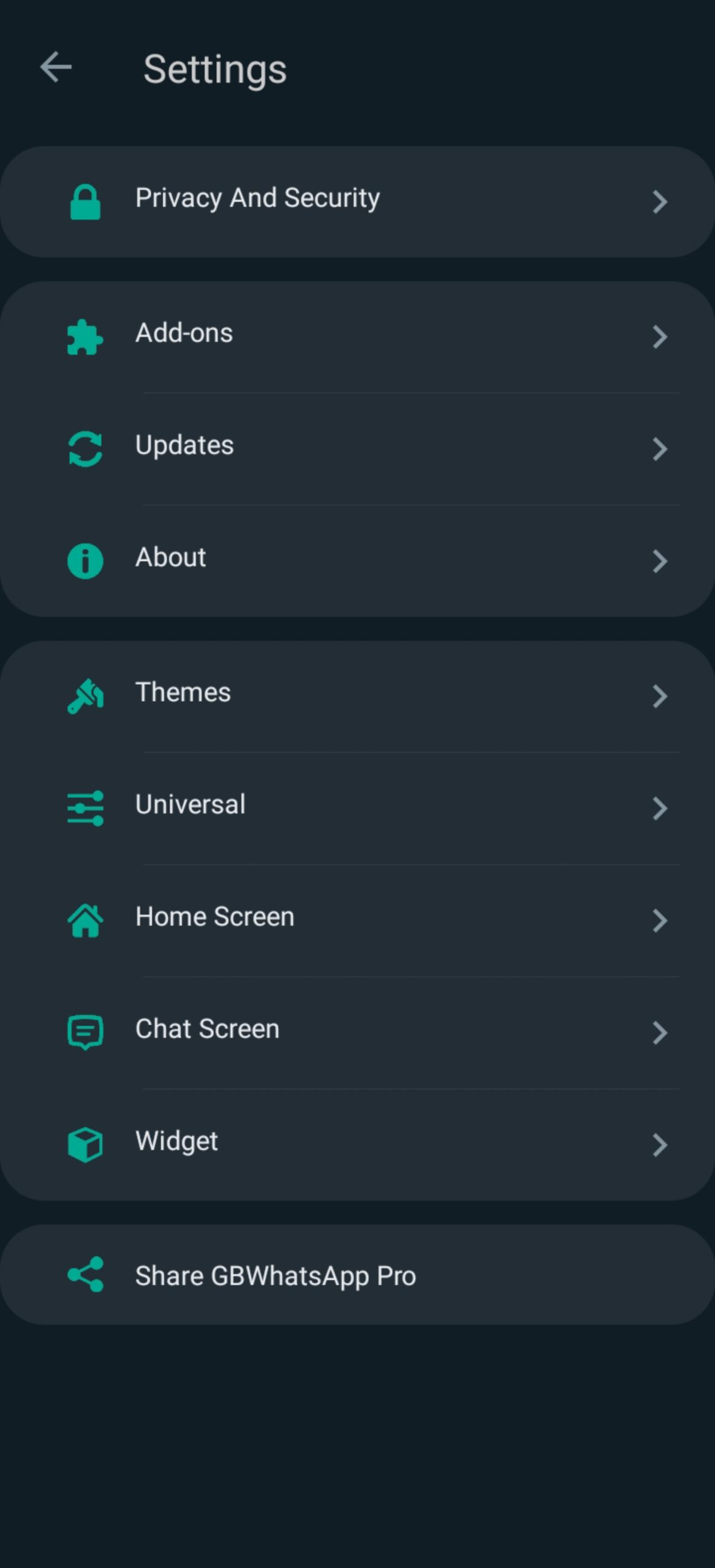
Task: Check for Updates
Action: tap(357, 448)
